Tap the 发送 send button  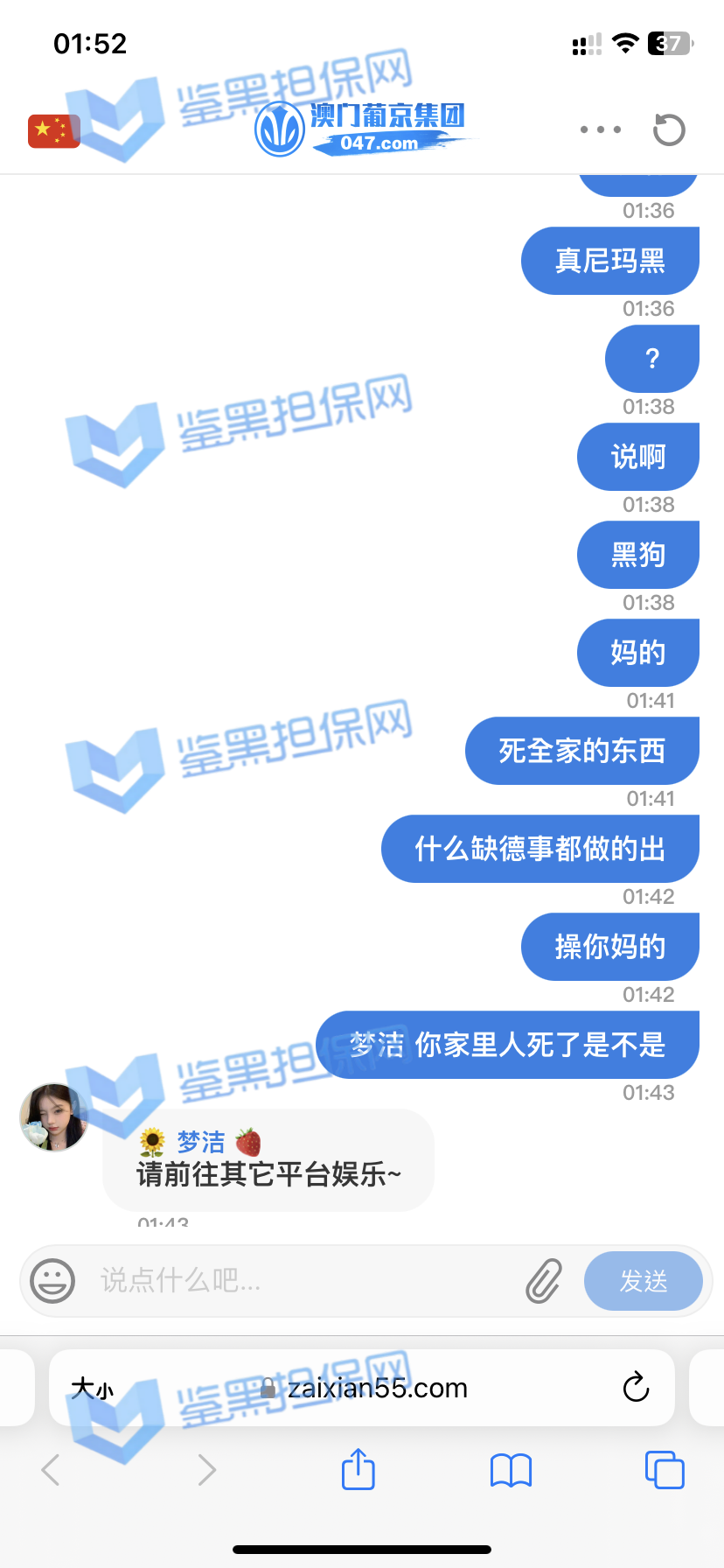point(644,1281)
